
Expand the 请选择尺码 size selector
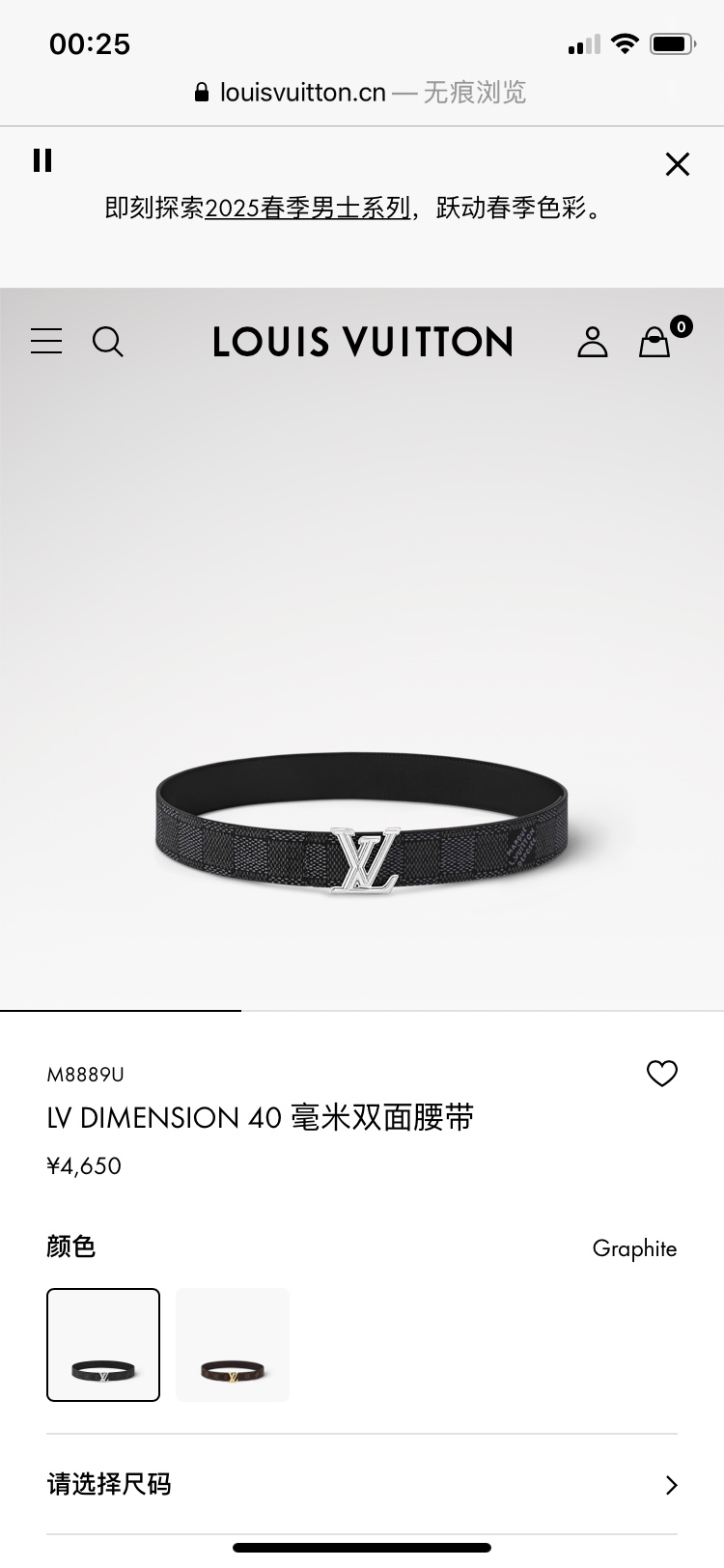[362, 1484]
